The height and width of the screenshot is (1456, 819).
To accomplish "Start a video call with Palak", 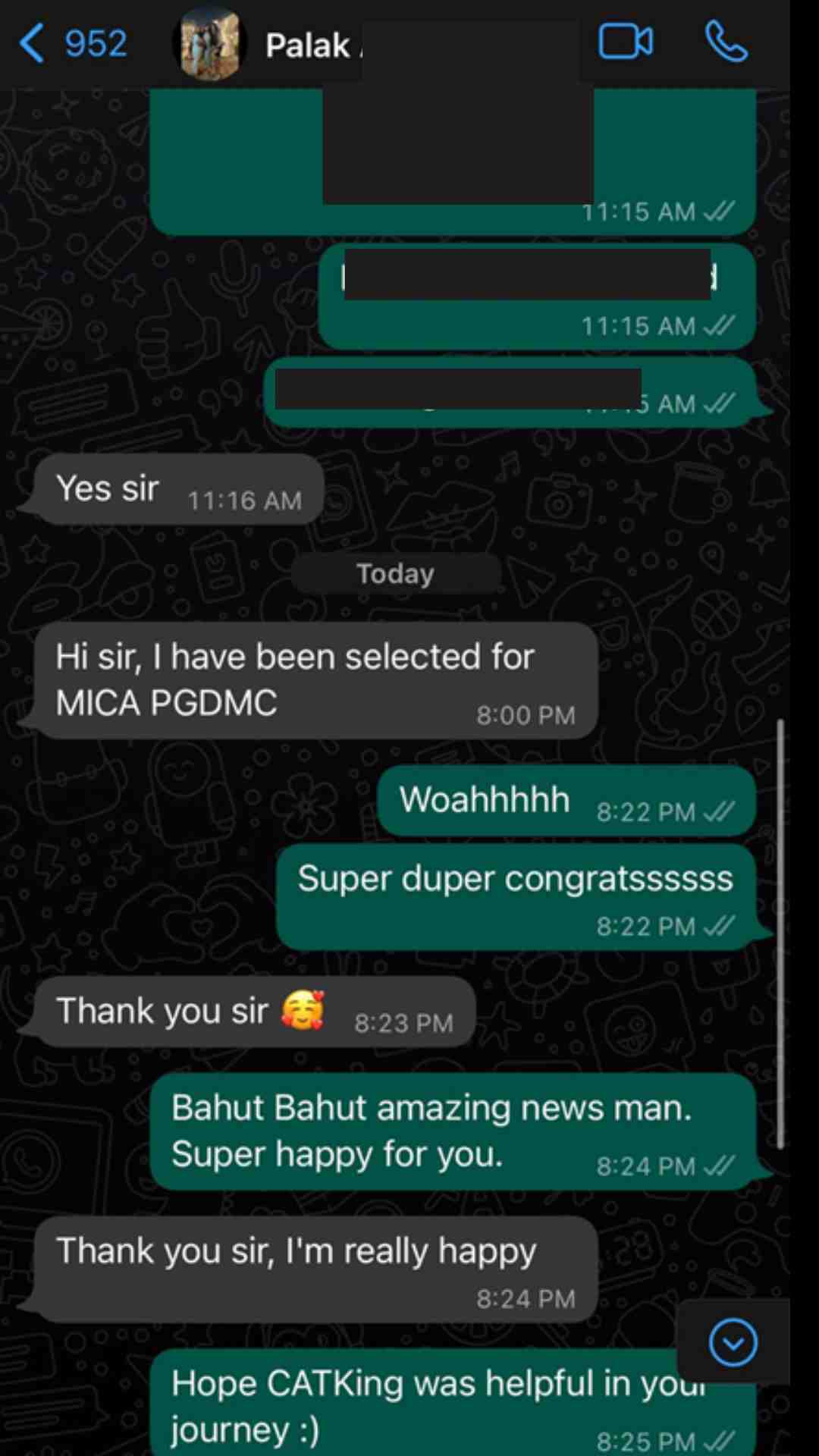I will coord(625,42).
